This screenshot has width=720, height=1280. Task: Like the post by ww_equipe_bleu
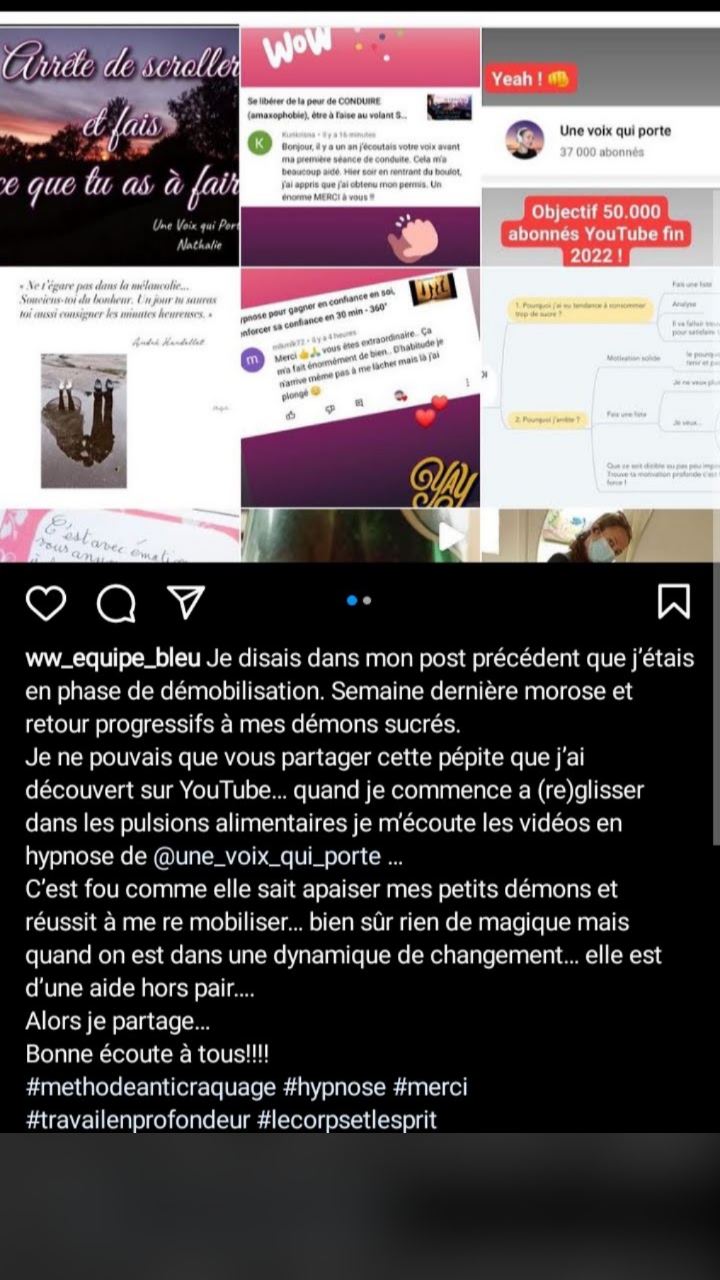click(46, 601)
